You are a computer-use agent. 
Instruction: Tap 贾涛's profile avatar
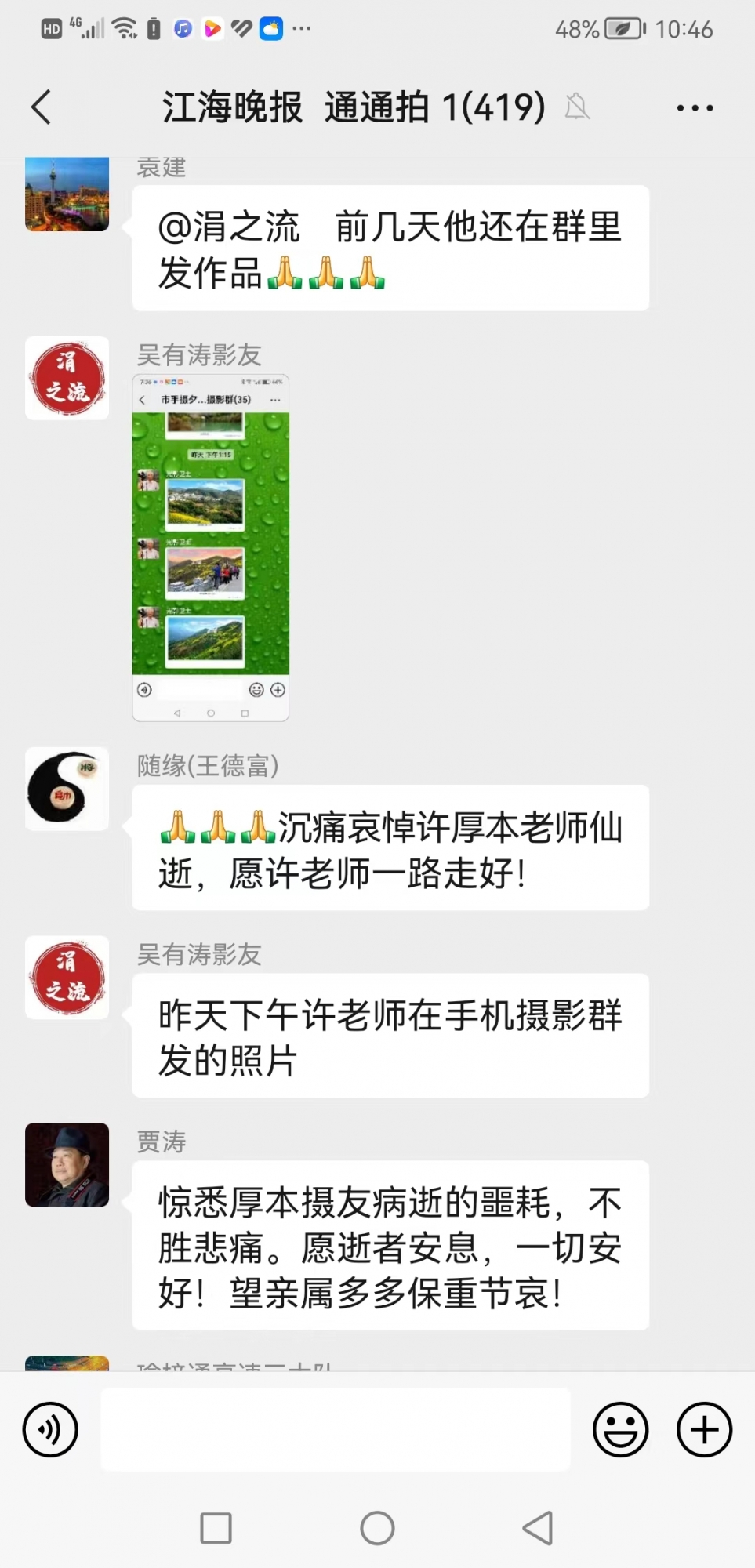tap(67, 1165)
